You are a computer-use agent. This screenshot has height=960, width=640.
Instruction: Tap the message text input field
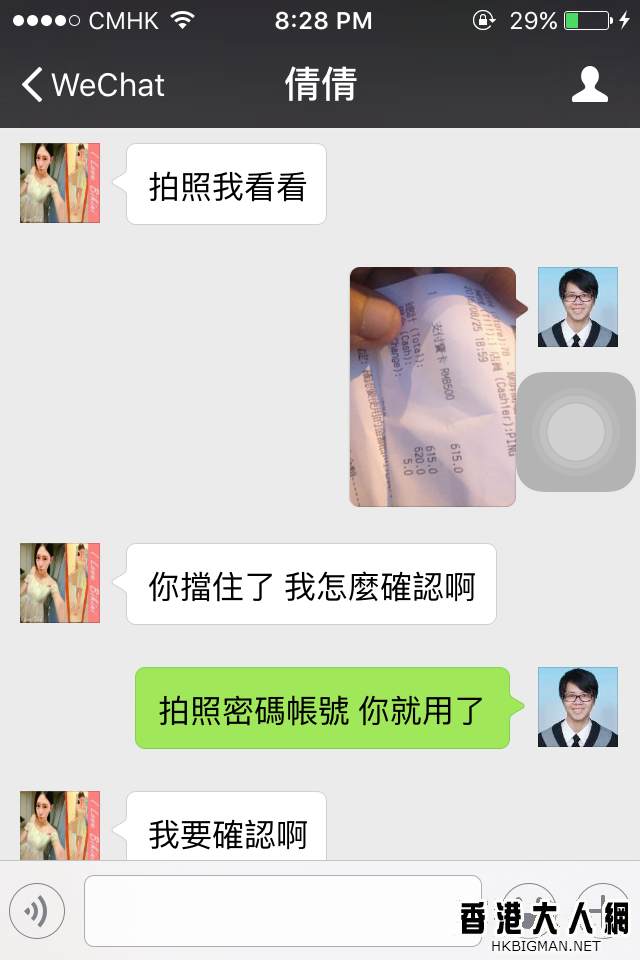pyautogui.click(x=282, y=911)
